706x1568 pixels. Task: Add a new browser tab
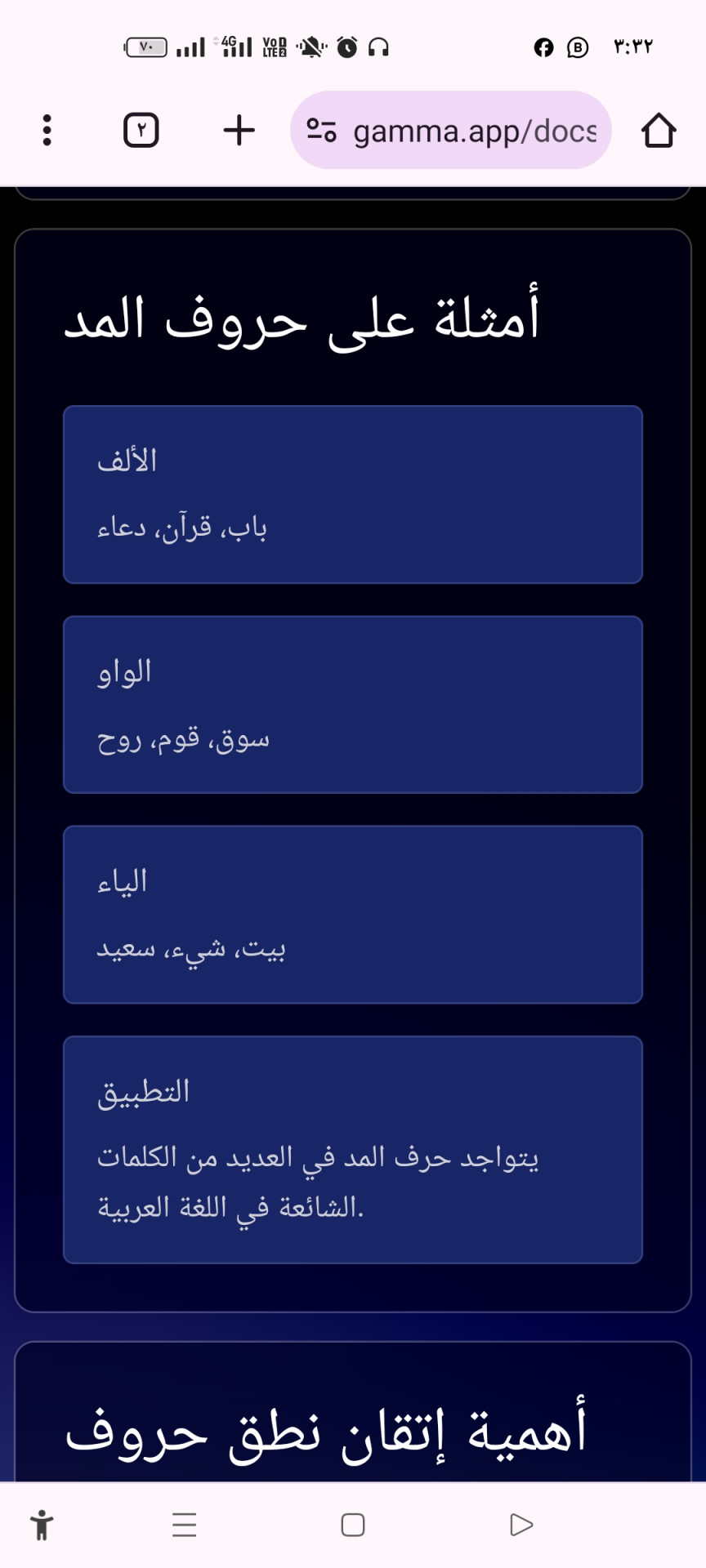click(x=239, y=130)
